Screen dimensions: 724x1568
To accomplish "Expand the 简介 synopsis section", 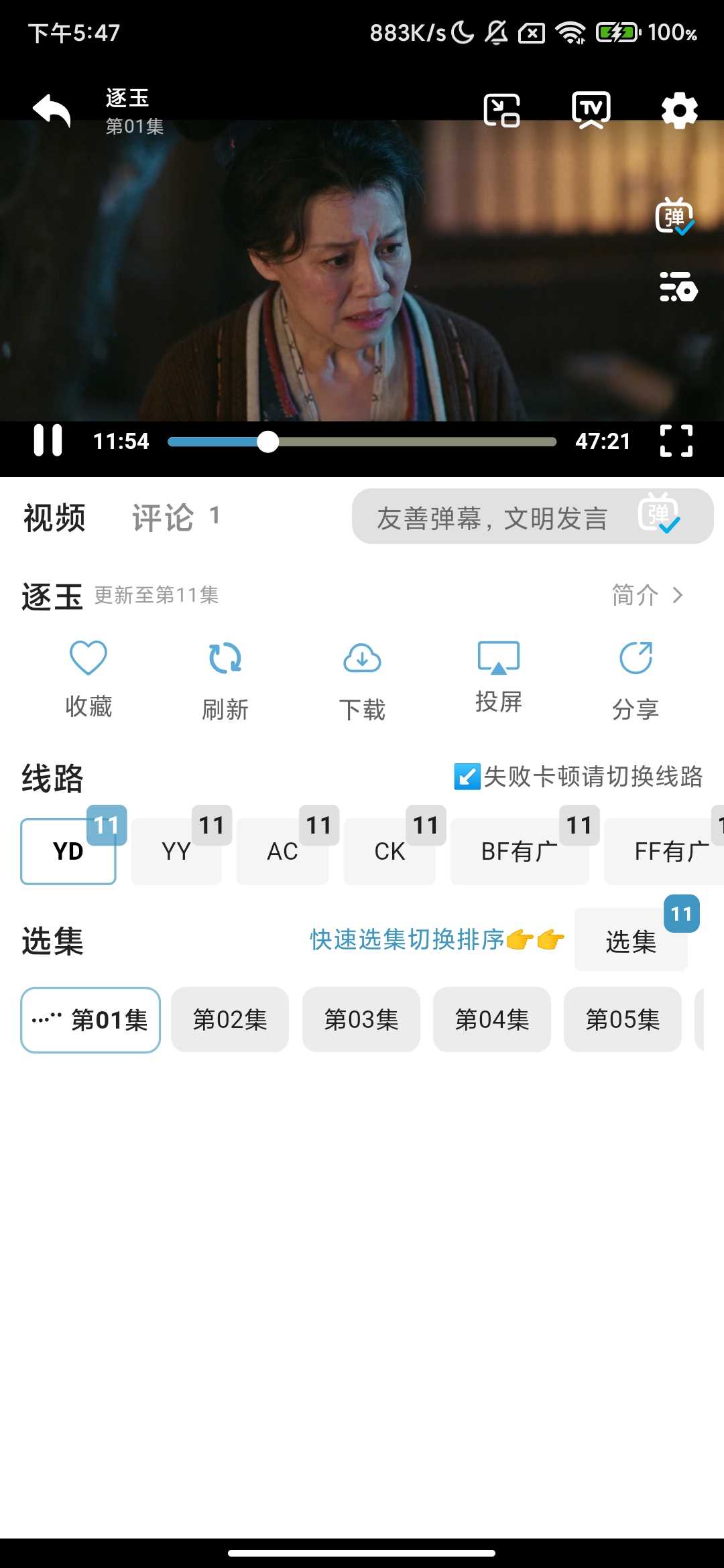I will (647, 595).
